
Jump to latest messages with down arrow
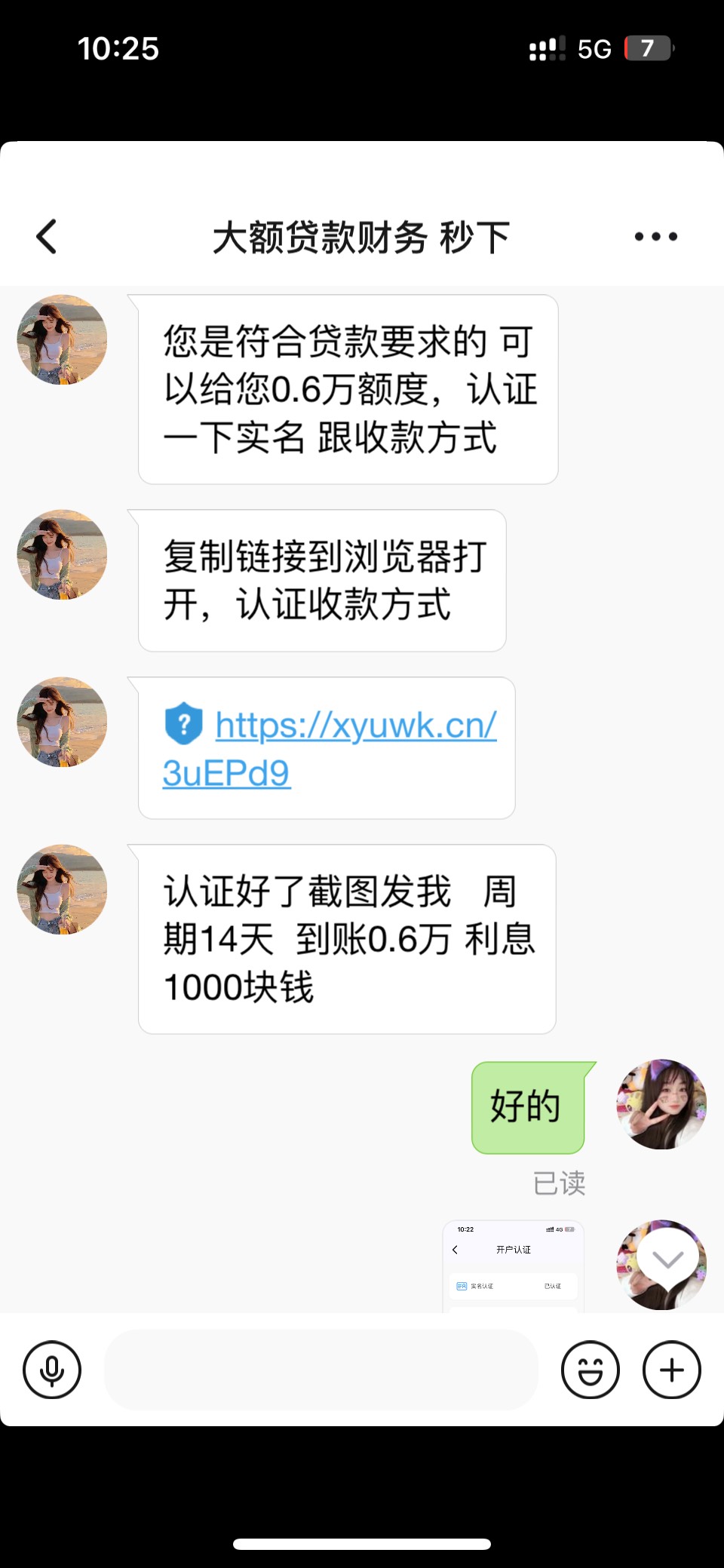point(667,1260)
